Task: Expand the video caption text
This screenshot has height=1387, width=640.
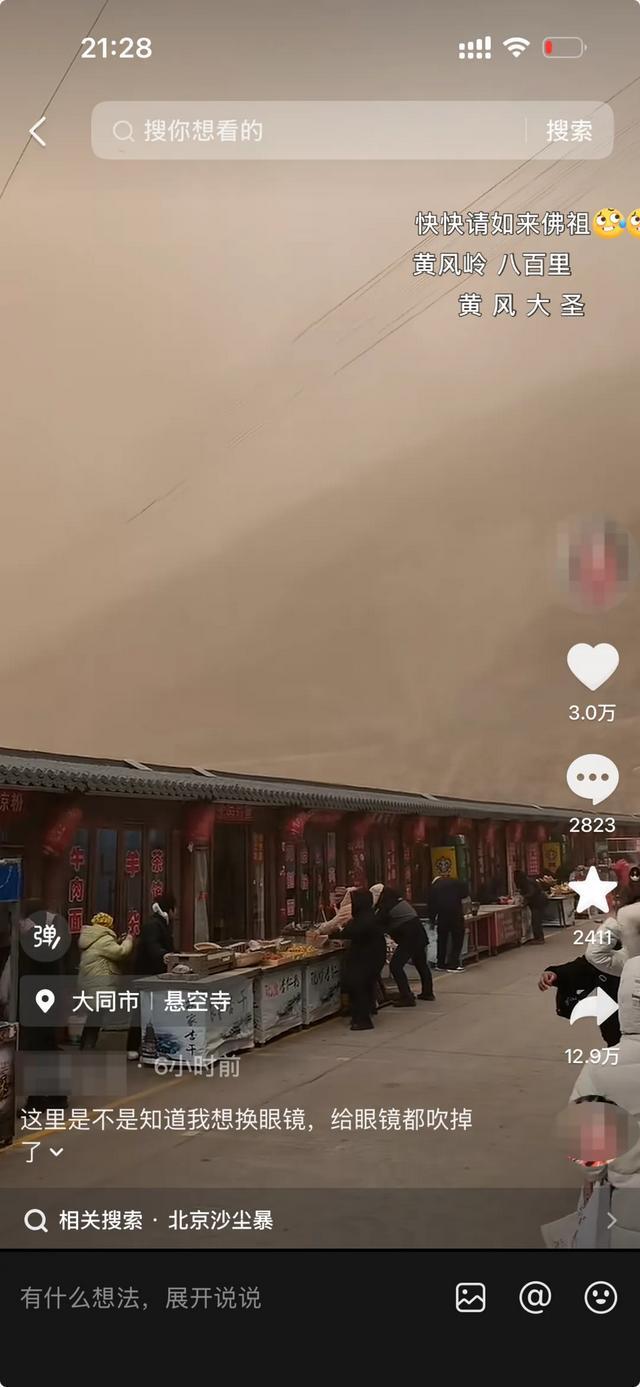Action: [x=57, y=1152]
